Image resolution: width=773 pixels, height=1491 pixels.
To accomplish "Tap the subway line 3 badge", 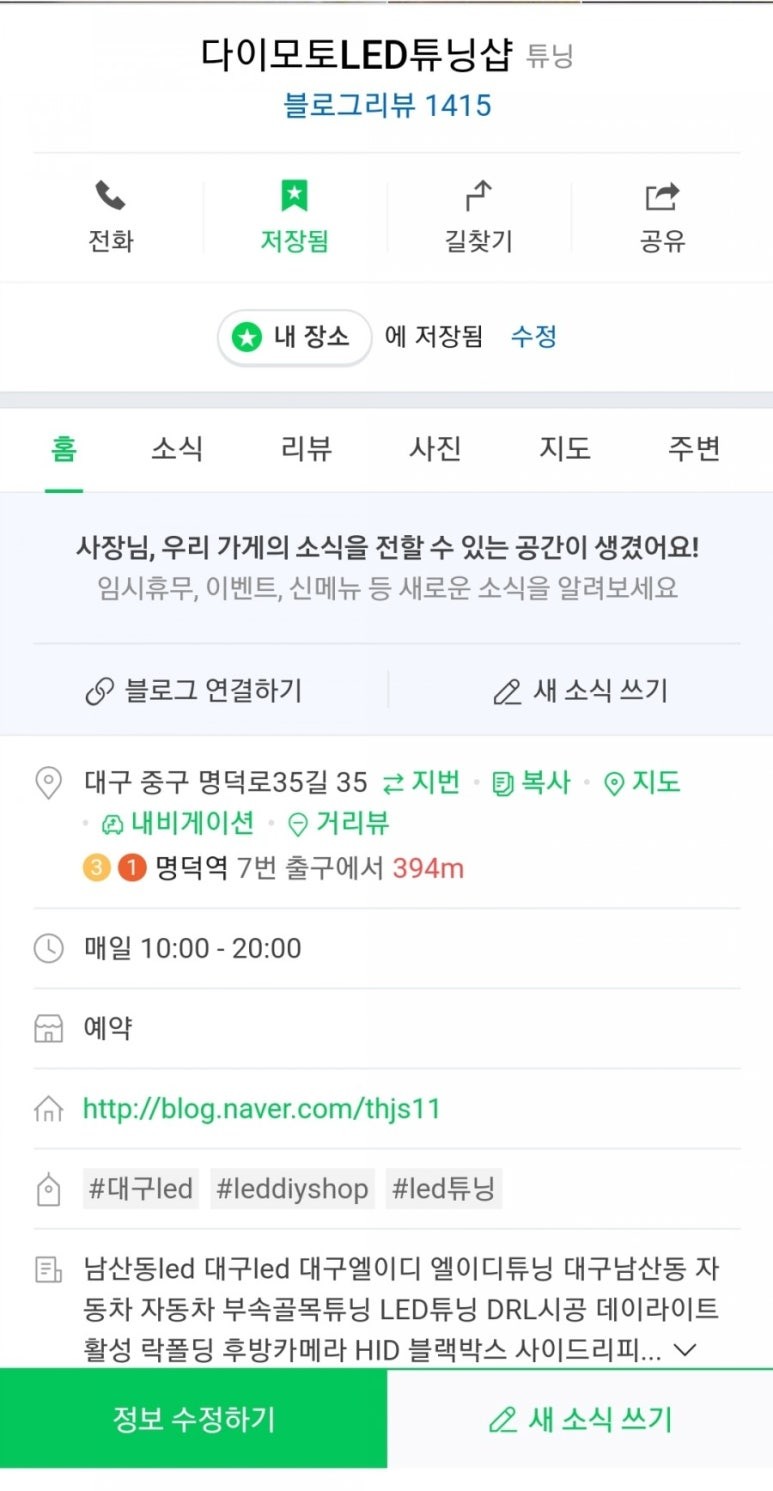I will click(97, 868).
